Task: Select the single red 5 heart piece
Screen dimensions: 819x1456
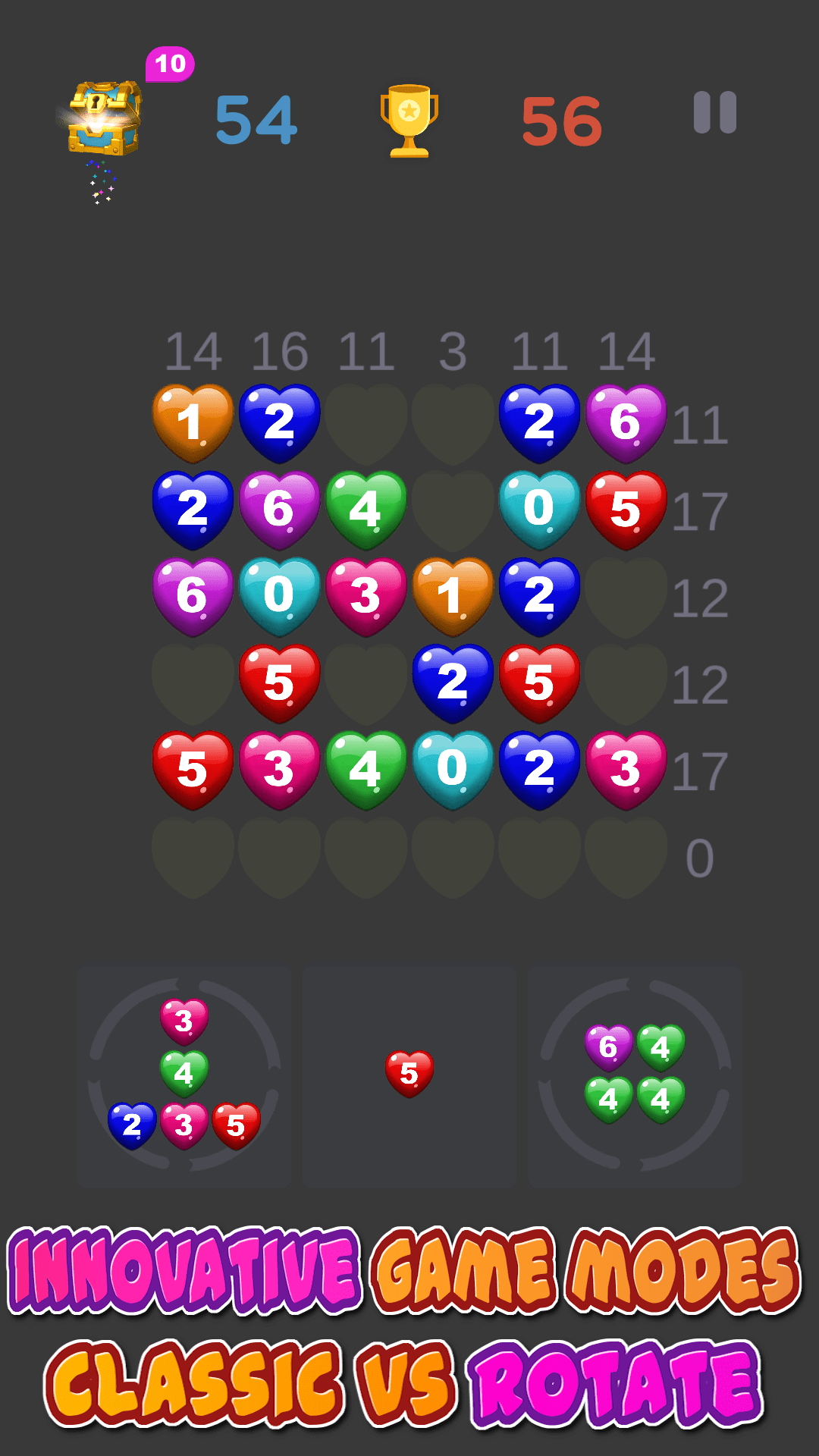Action: point(409,1074)
